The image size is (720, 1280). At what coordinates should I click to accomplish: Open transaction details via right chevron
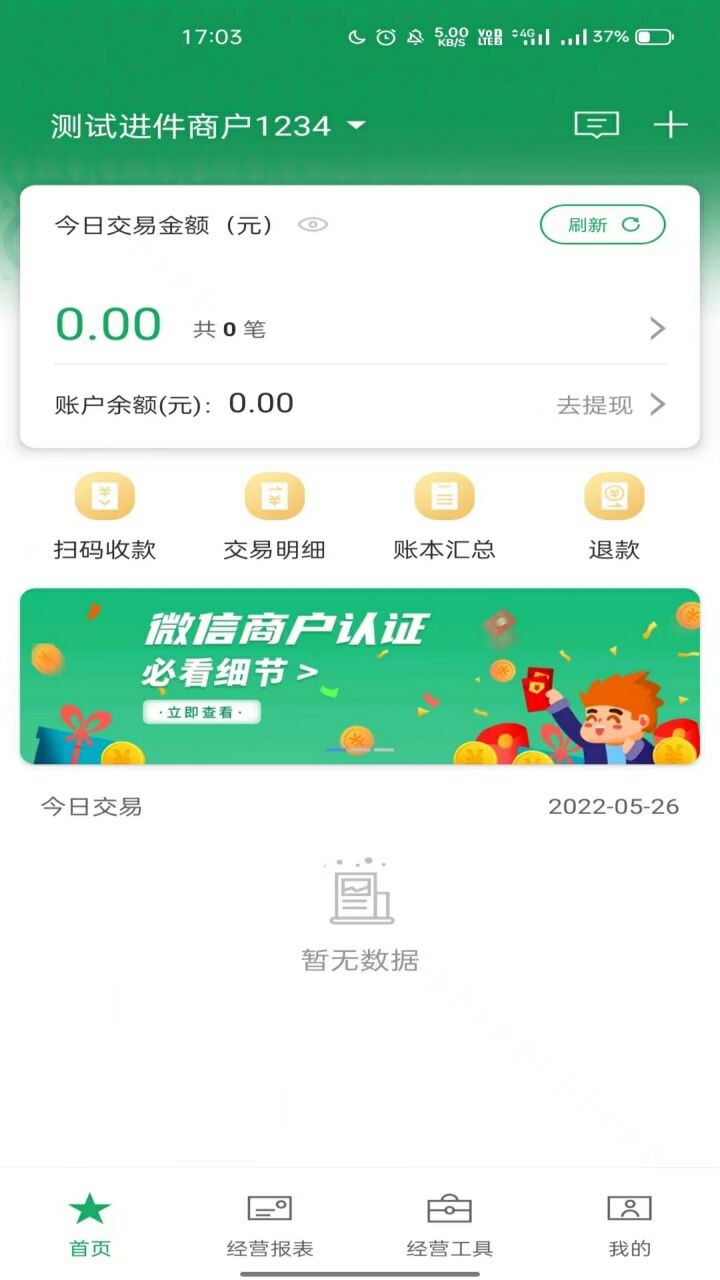point(657,328)
